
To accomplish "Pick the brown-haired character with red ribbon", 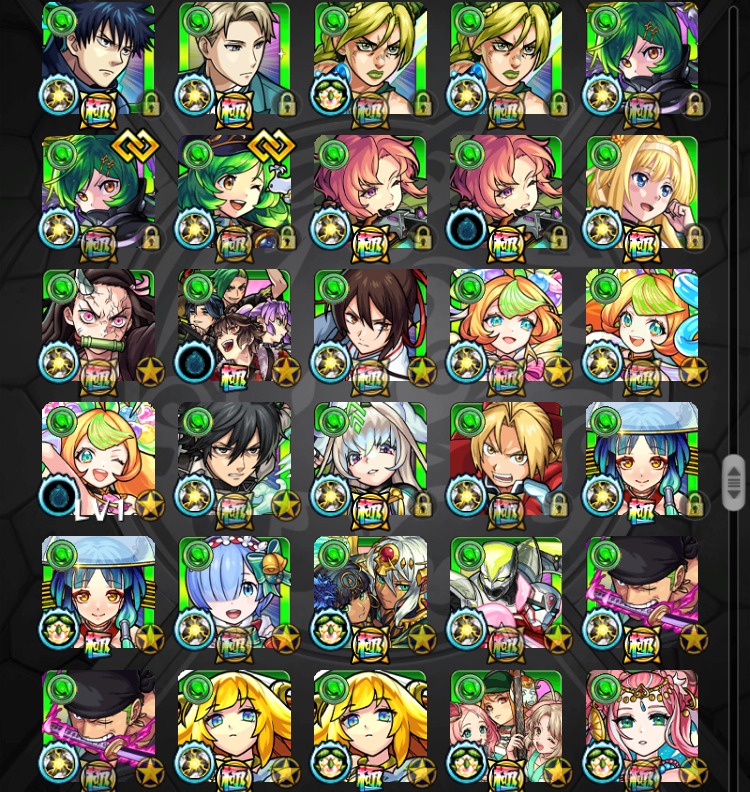I will pyautogui.click(x=370, y=326).
